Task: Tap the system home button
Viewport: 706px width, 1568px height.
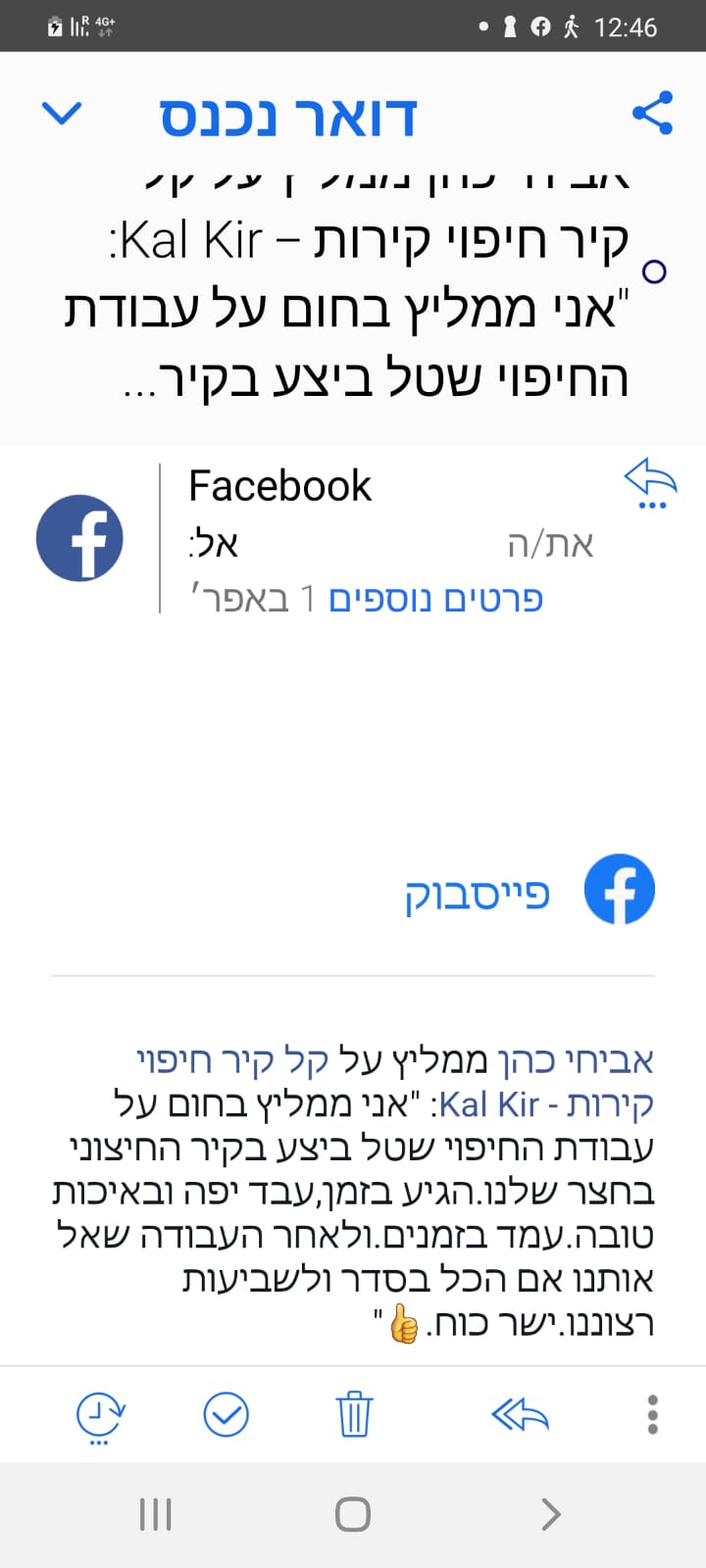Action: [353, 1514]
